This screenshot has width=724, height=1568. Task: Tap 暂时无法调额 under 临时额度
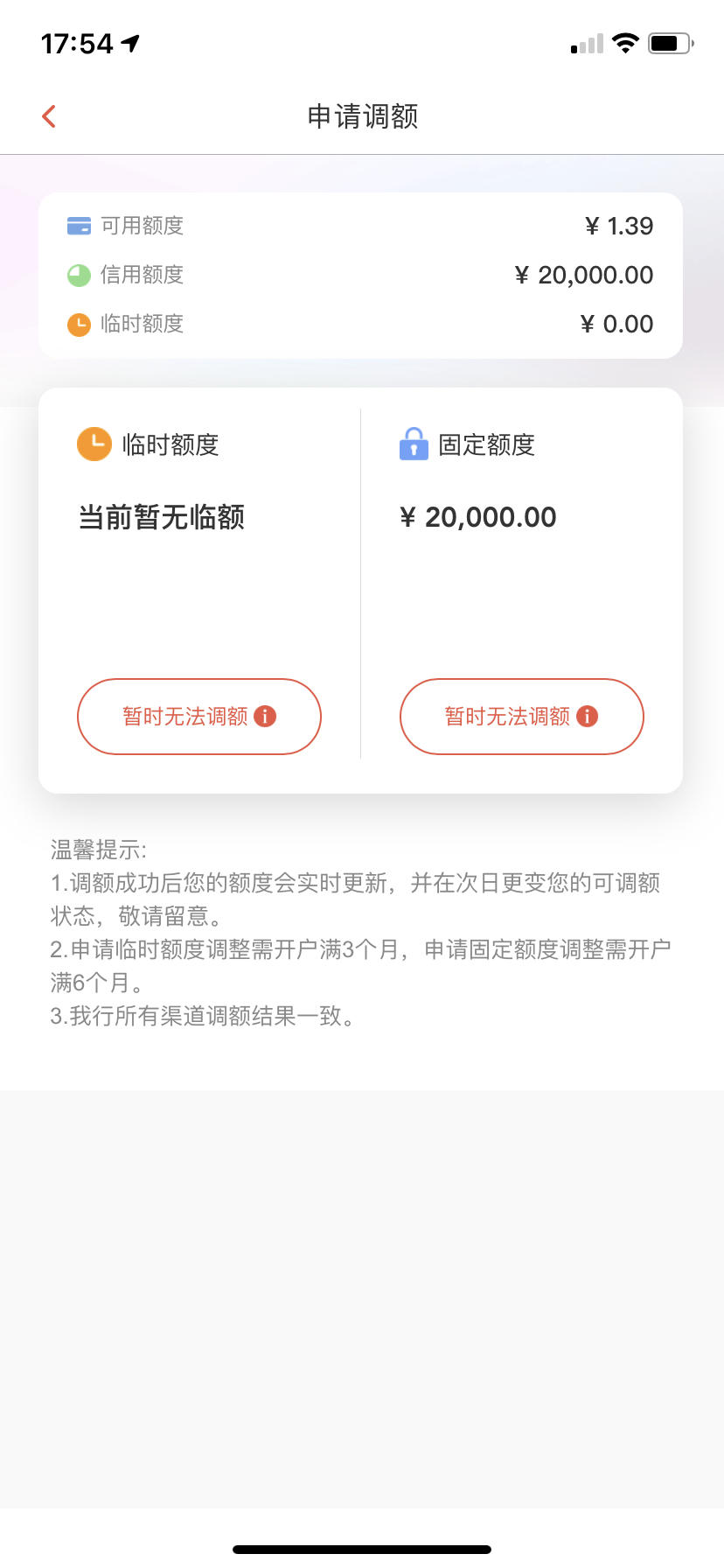[x=199, y=717]
